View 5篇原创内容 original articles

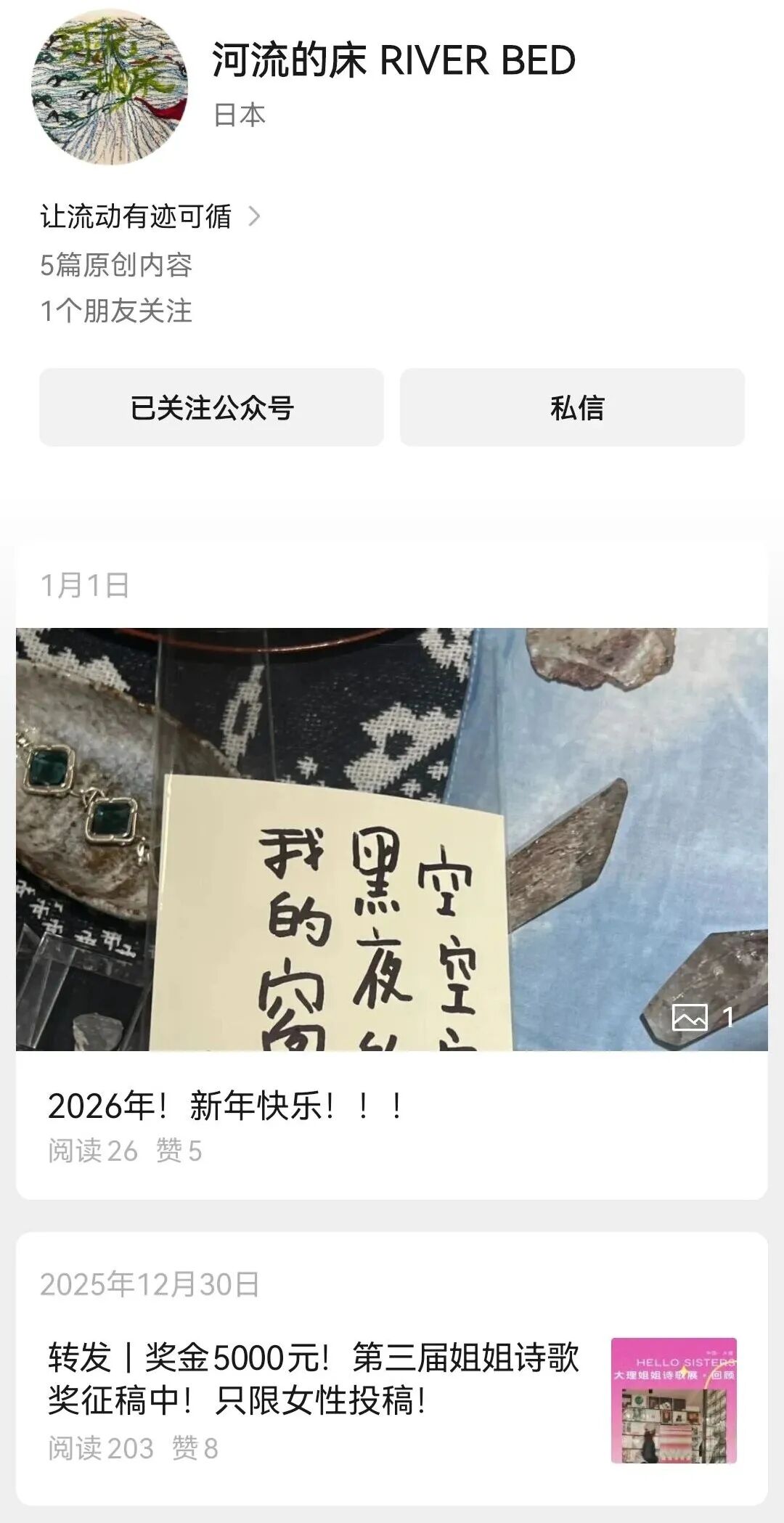[116, 265]
